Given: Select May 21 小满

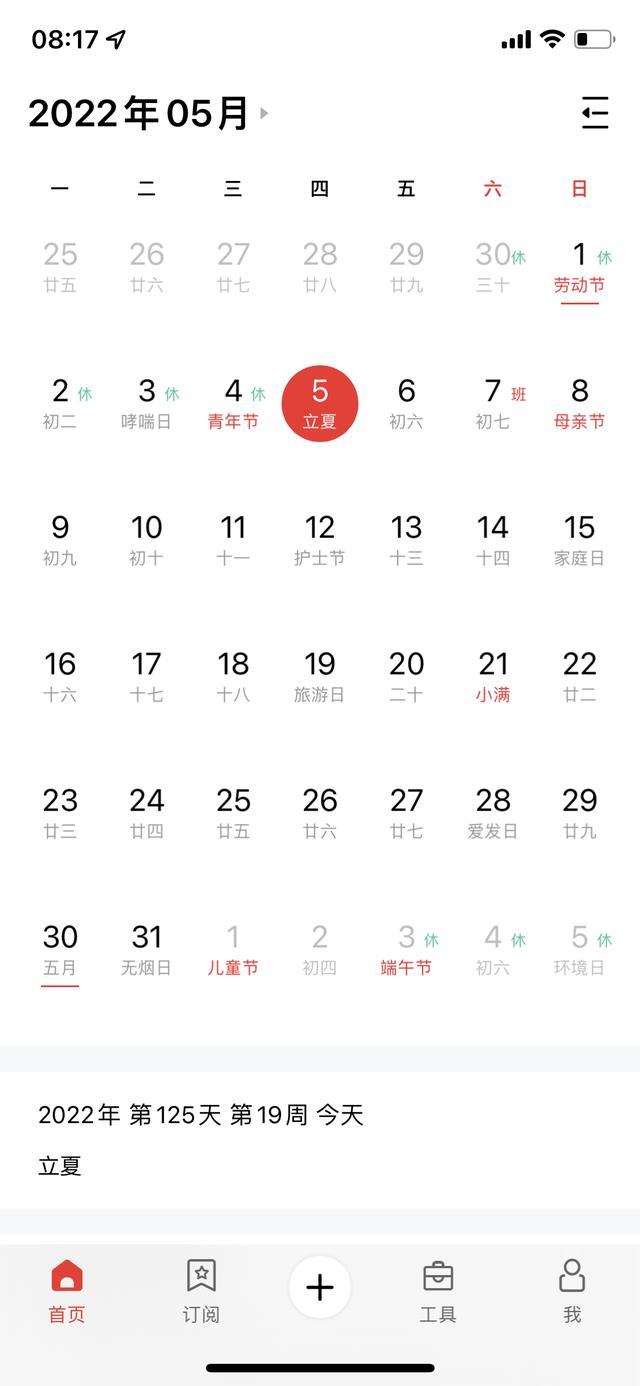Looking at the screenshot, I should (x=493, y=677).
